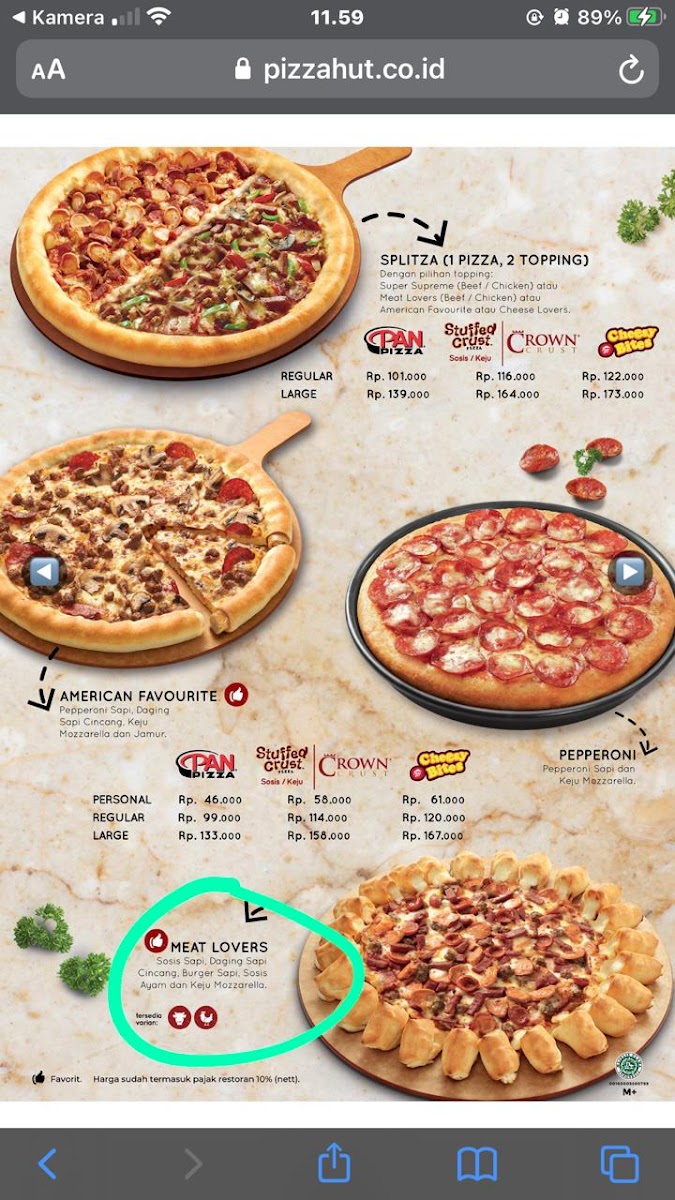Viewport: 675px width, 1200px height.
Task: Open Safari bookmarks
Action: (477, 1163)
